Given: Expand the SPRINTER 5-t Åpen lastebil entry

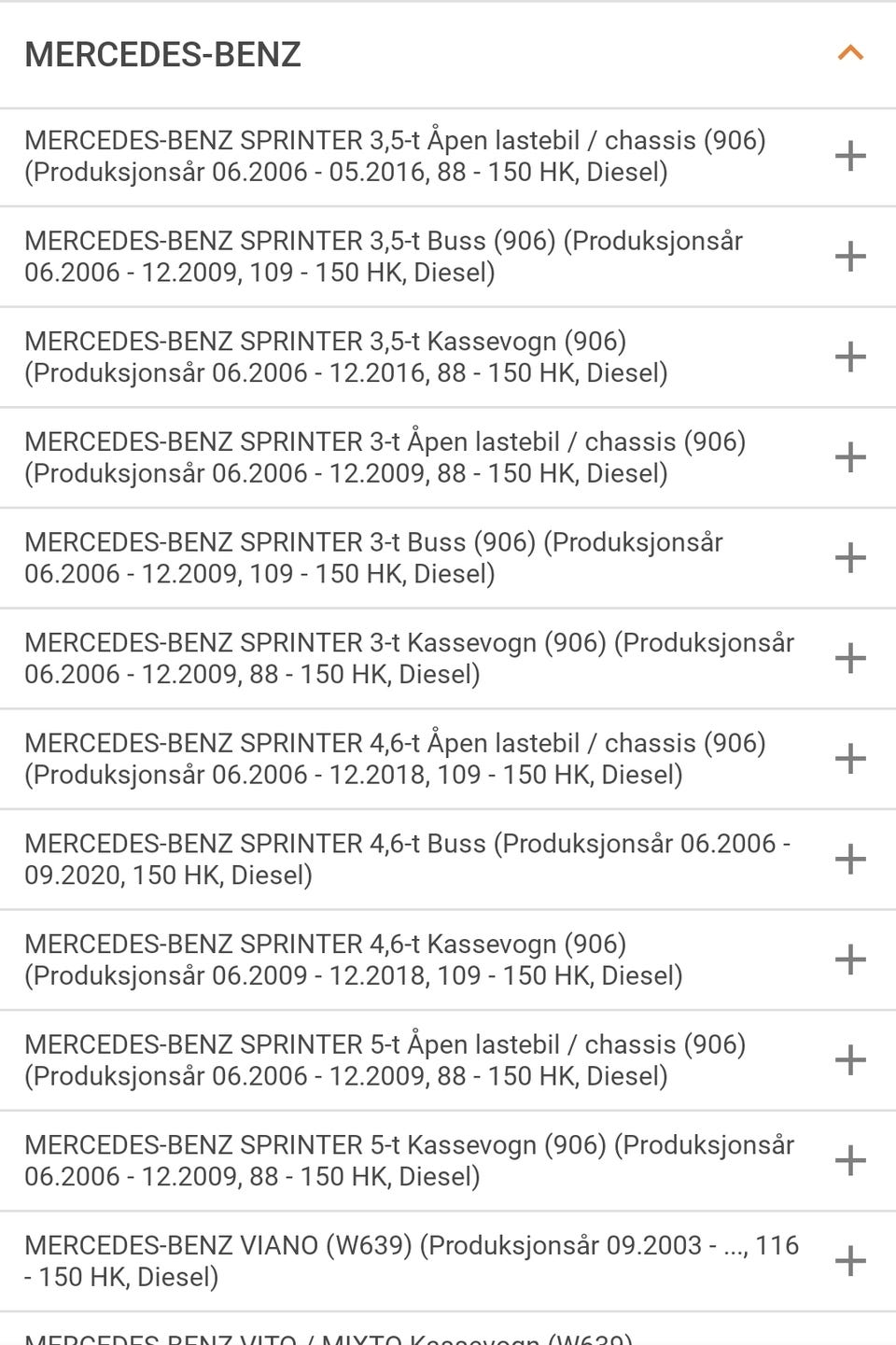Looking at the screenshot, I should (850, 1060).
